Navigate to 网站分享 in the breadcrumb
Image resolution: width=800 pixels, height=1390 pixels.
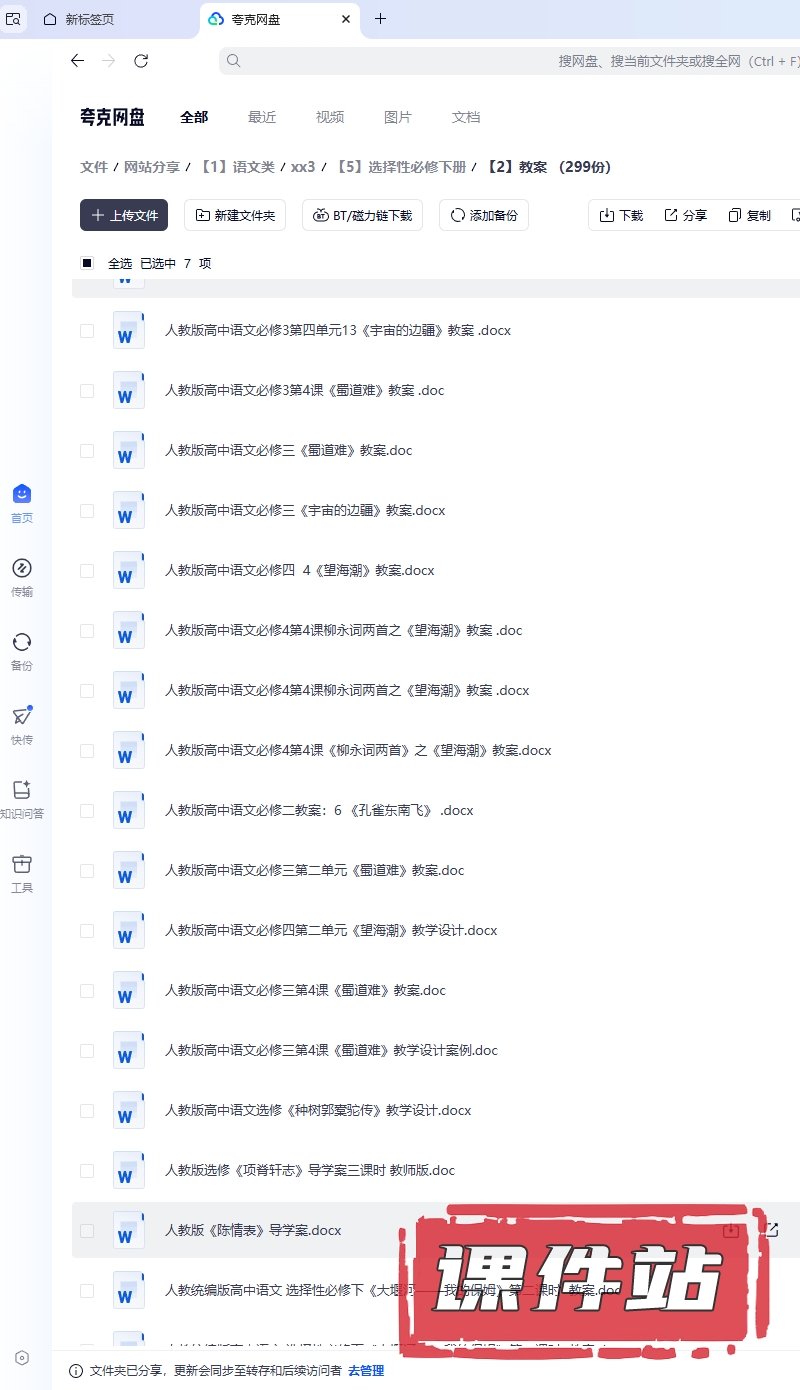tap(152, 167)
